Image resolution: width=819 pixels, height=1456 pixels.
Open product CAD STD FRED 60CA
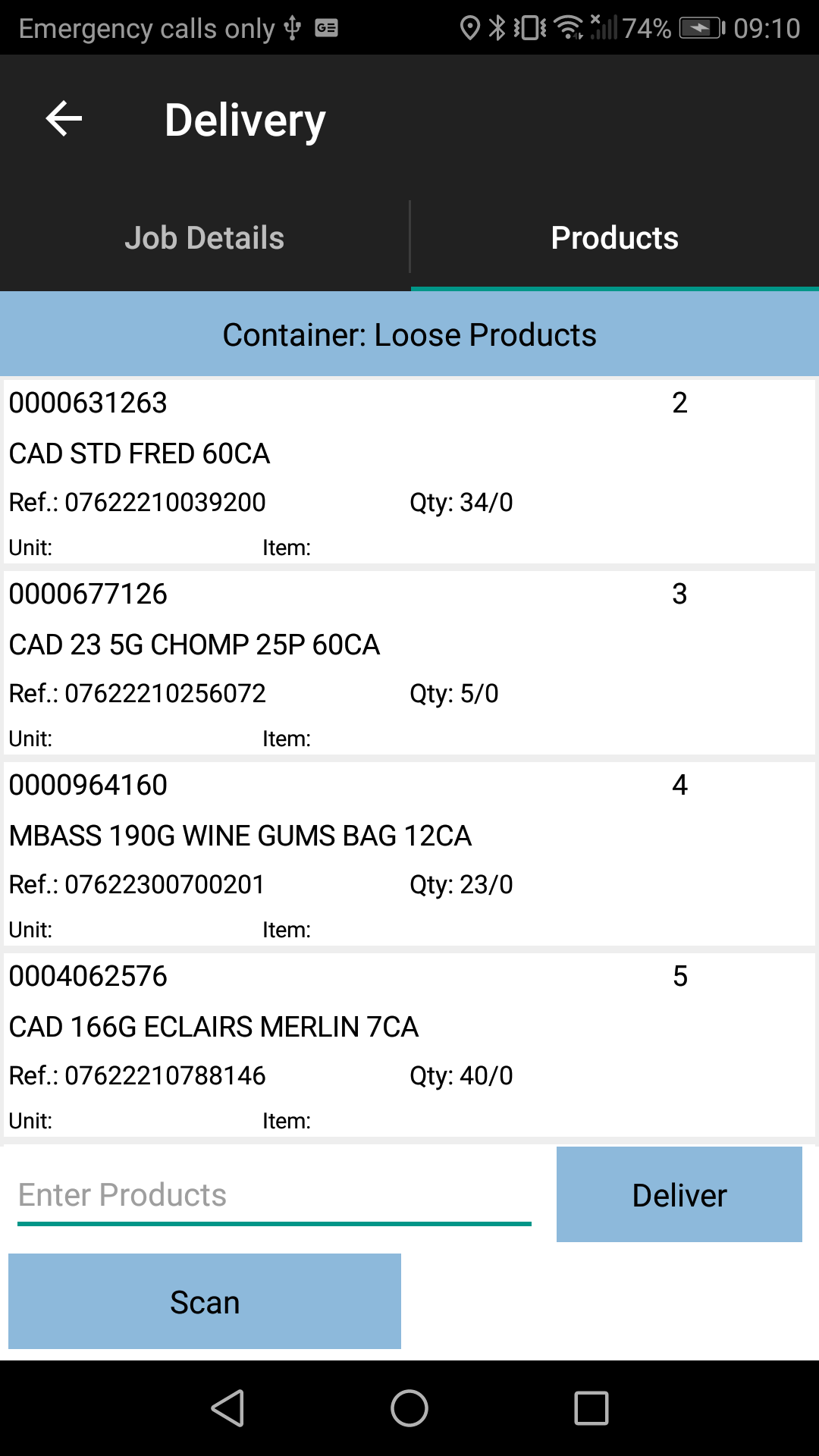tap(409, 472)
